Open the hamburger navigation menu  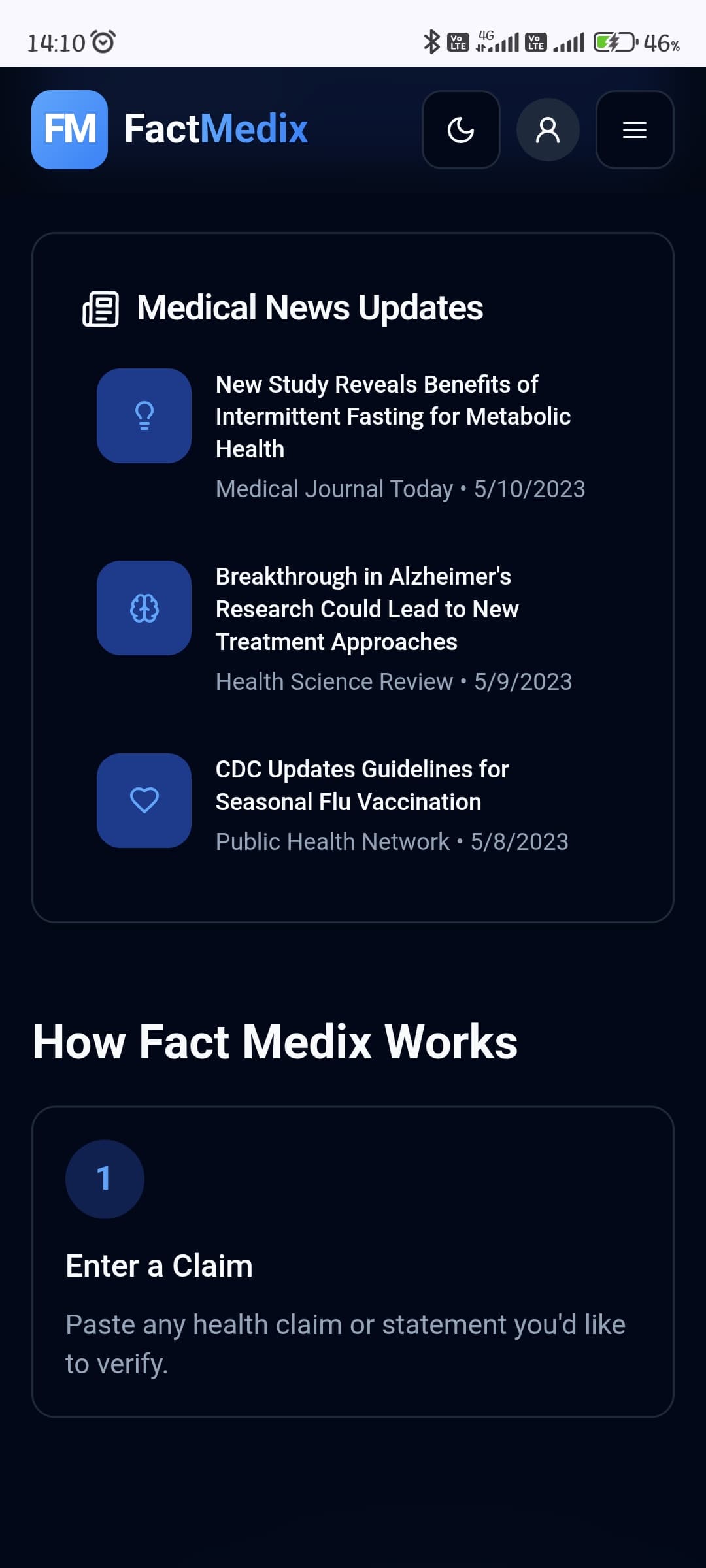coord(634,129)
